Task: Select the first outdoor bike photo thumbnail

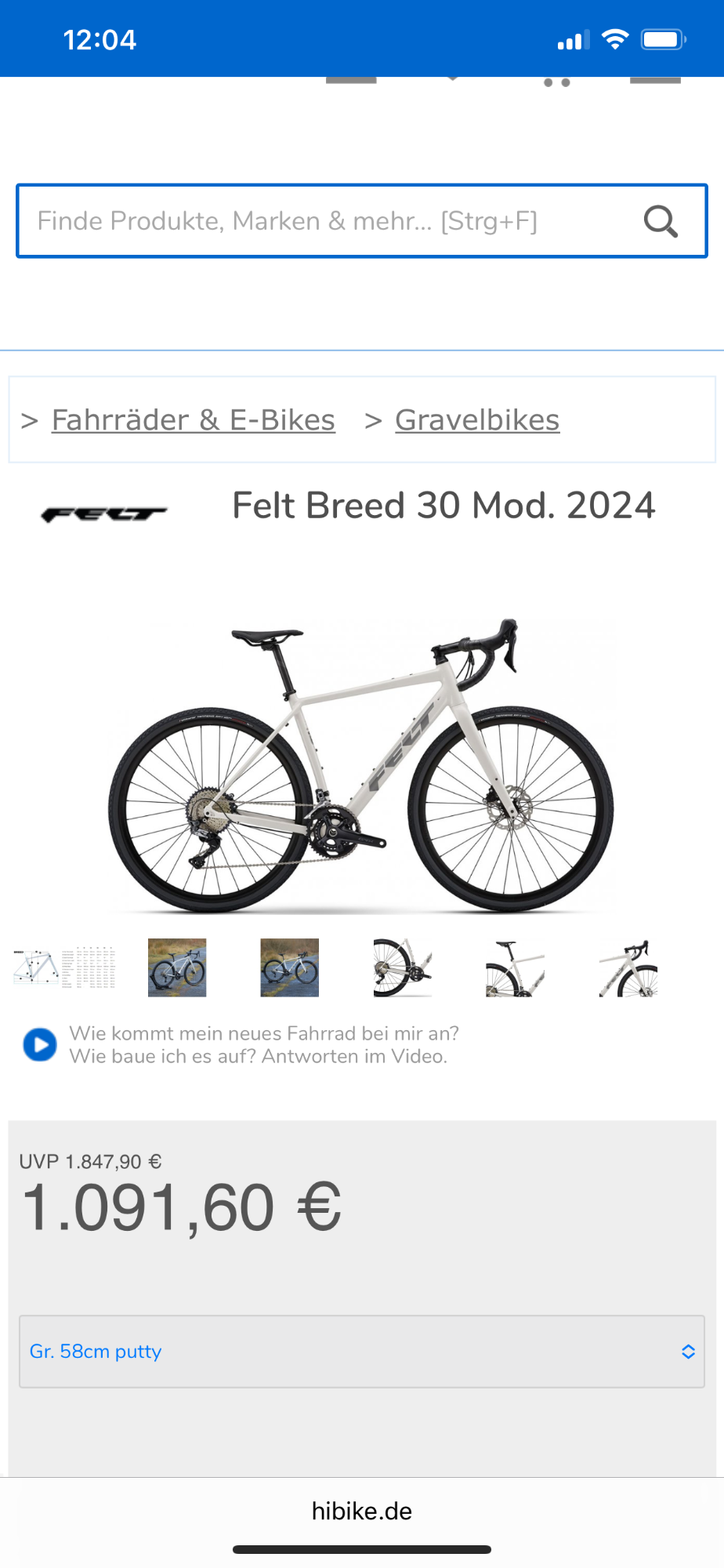Action: (177, 967)
